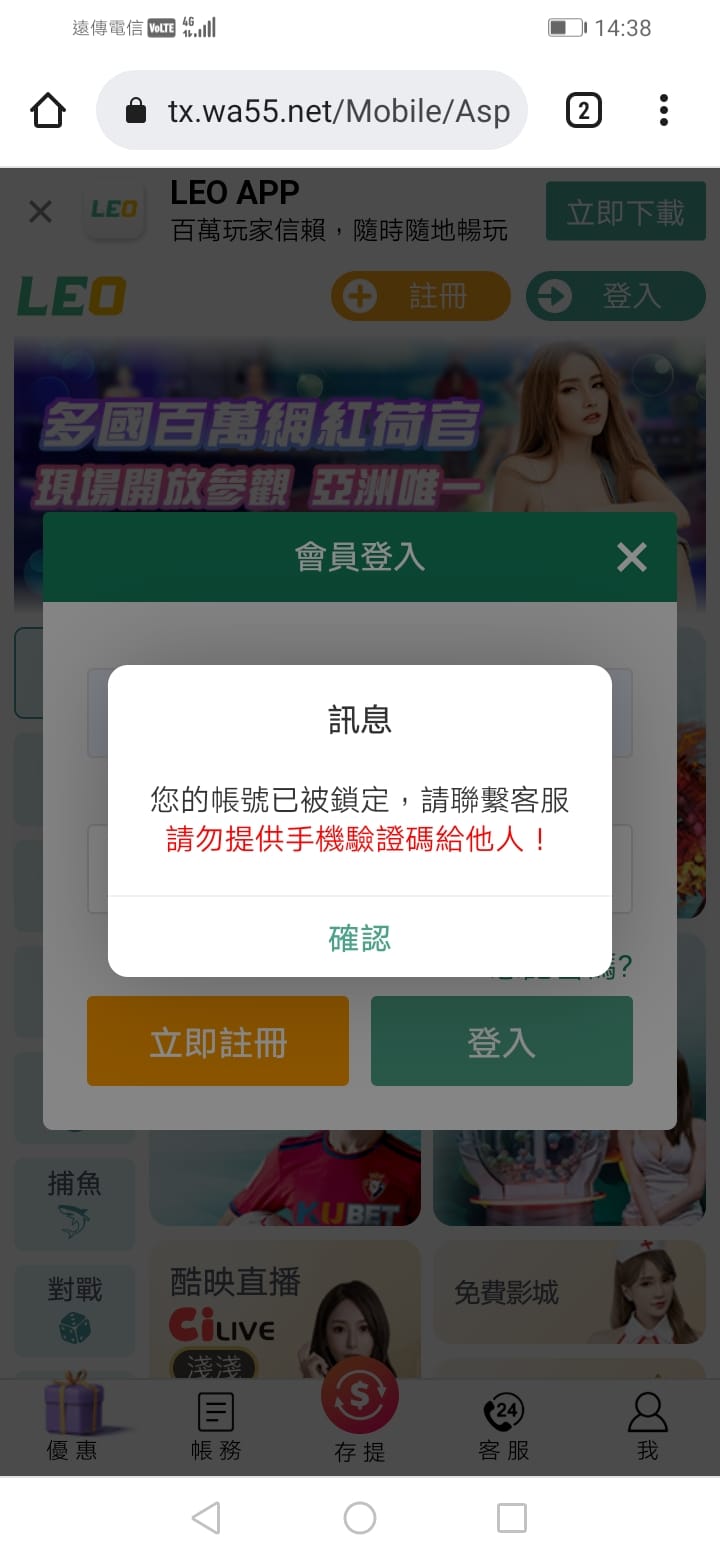Select the 捕魚 game category
Screen dimensions: 720x1560
74,1200
